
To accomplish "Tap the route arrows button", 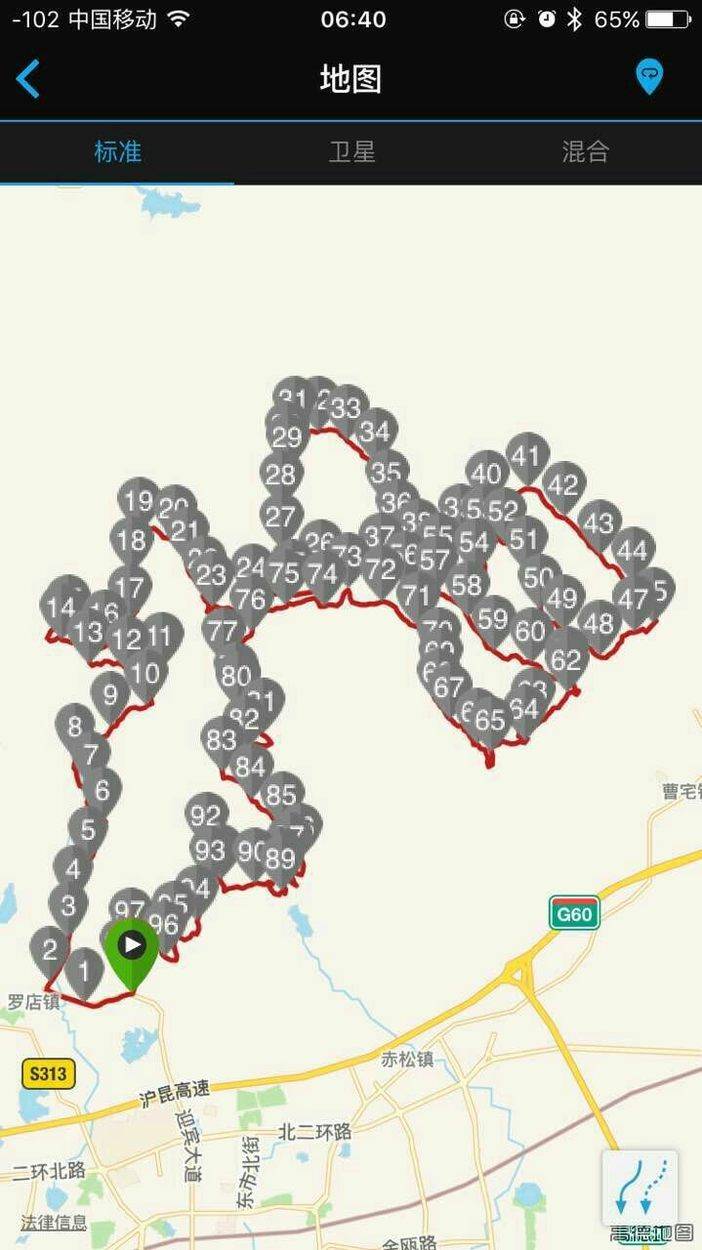I will pos(639,1187).
